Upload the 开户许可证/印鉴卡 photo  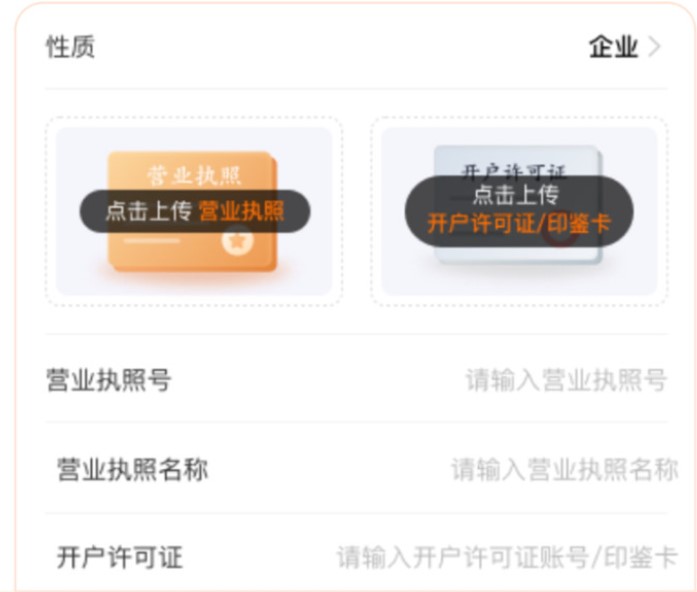tap(518, 211)
